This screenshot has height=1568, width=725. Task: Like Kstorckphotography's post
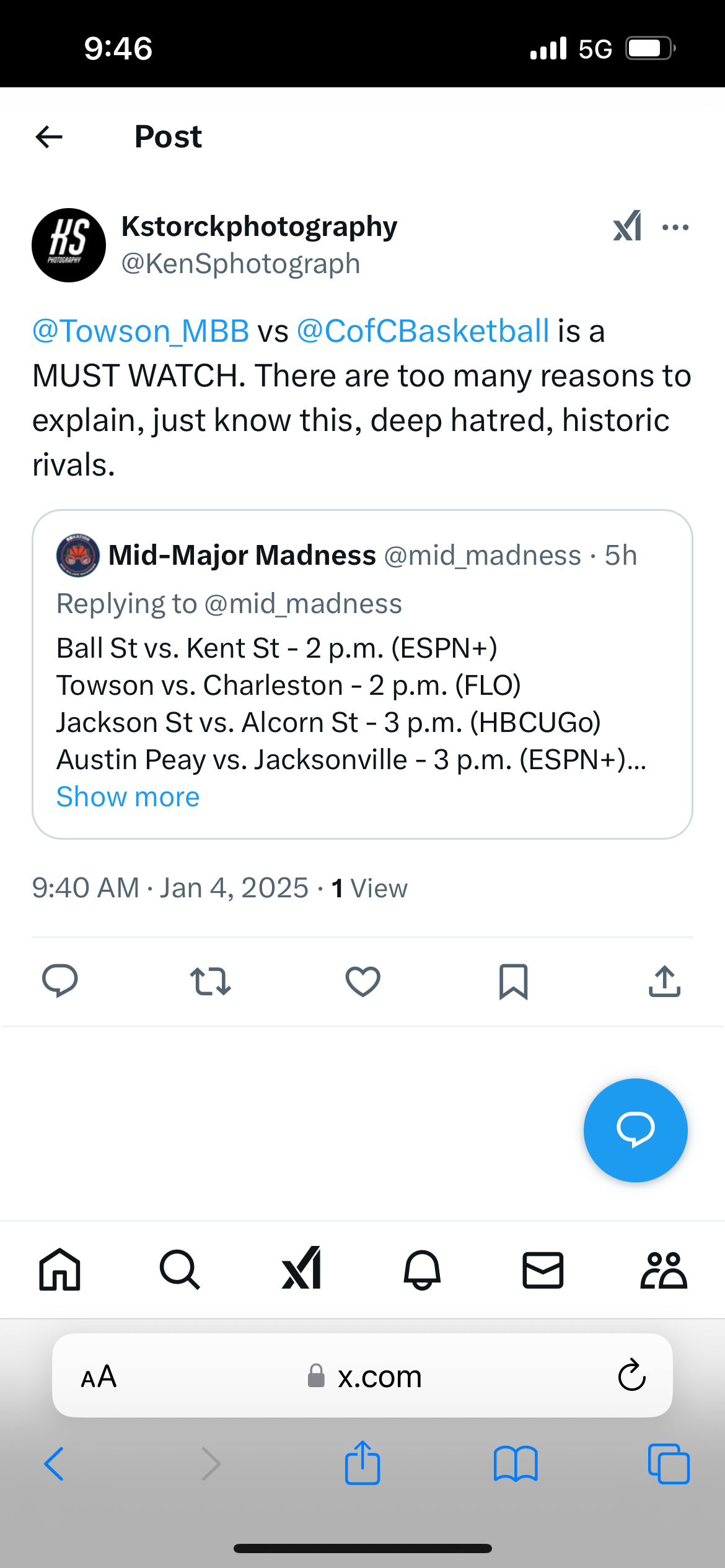tap(362, 982)
